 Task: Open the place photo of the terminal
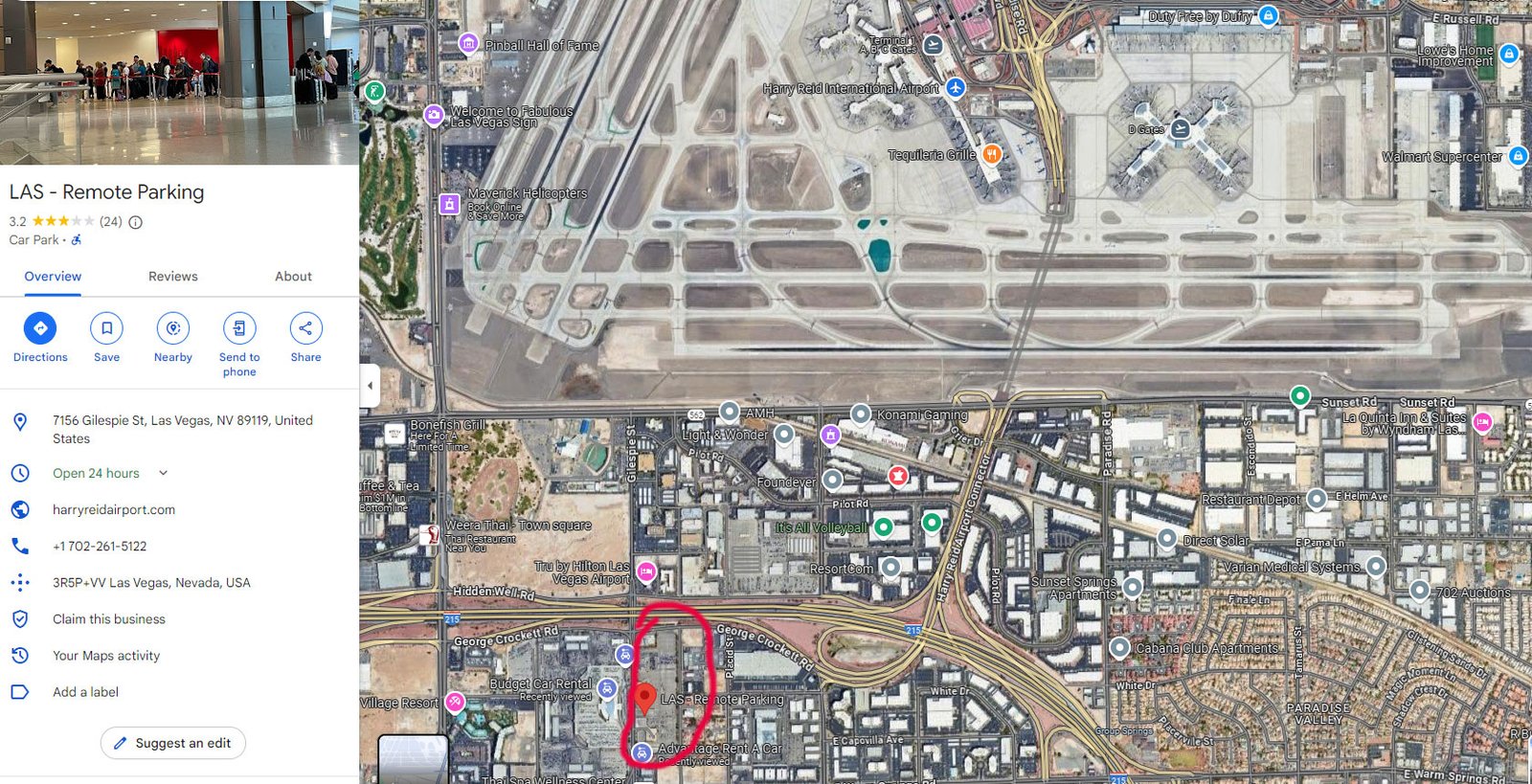[x=179, y=81]
